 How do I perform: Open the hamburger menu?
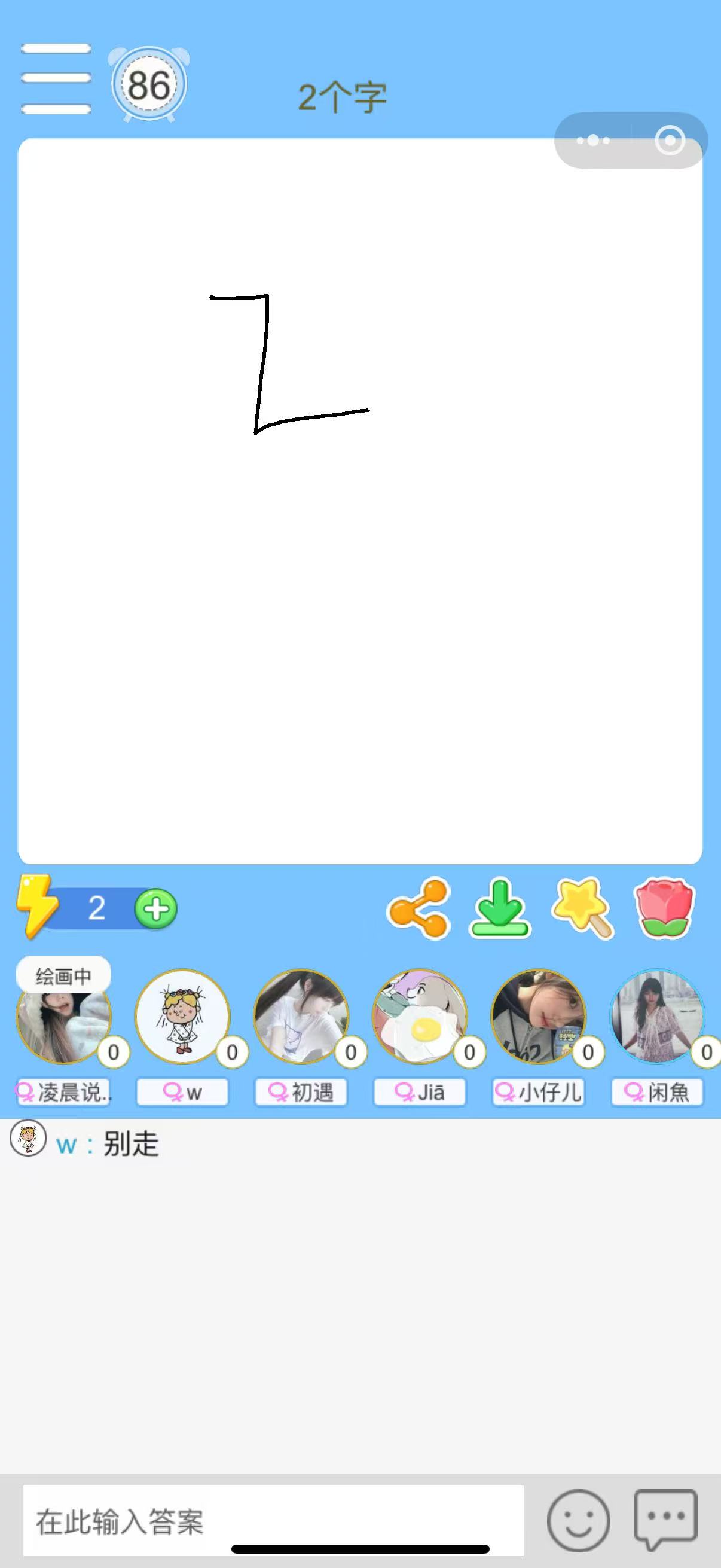pos(56,78)
